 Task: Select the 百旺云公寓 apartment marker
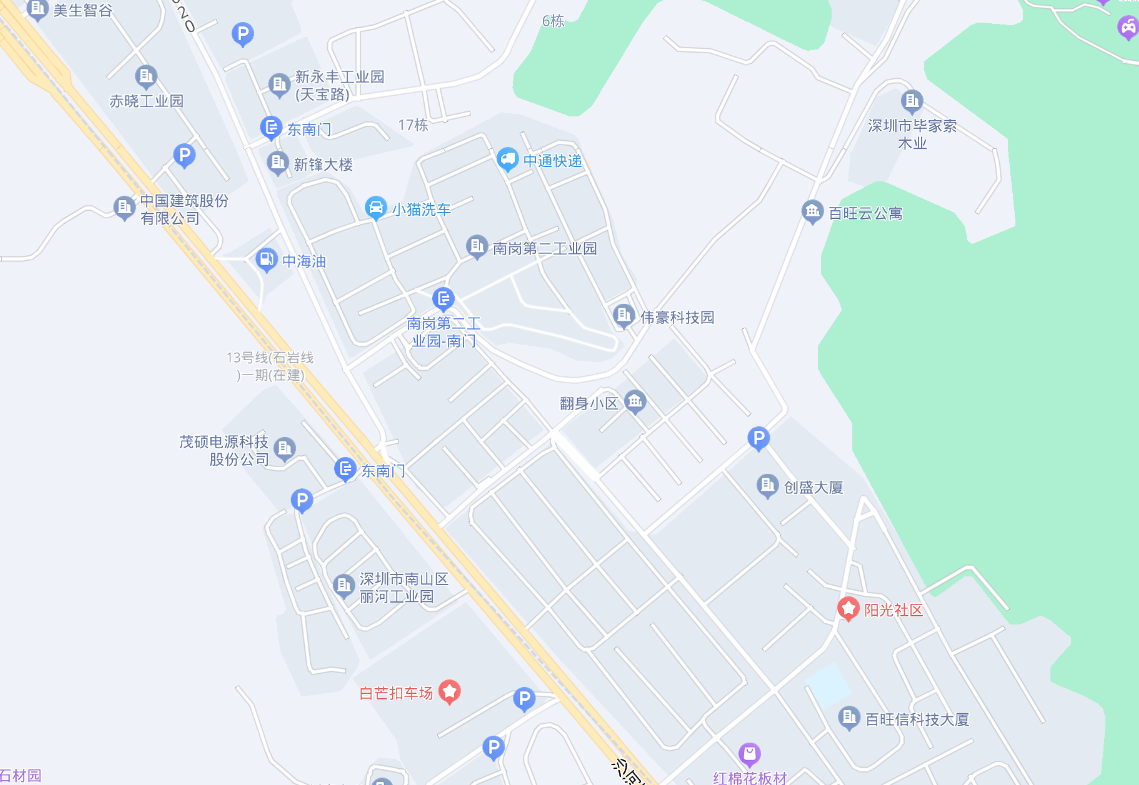812,212
